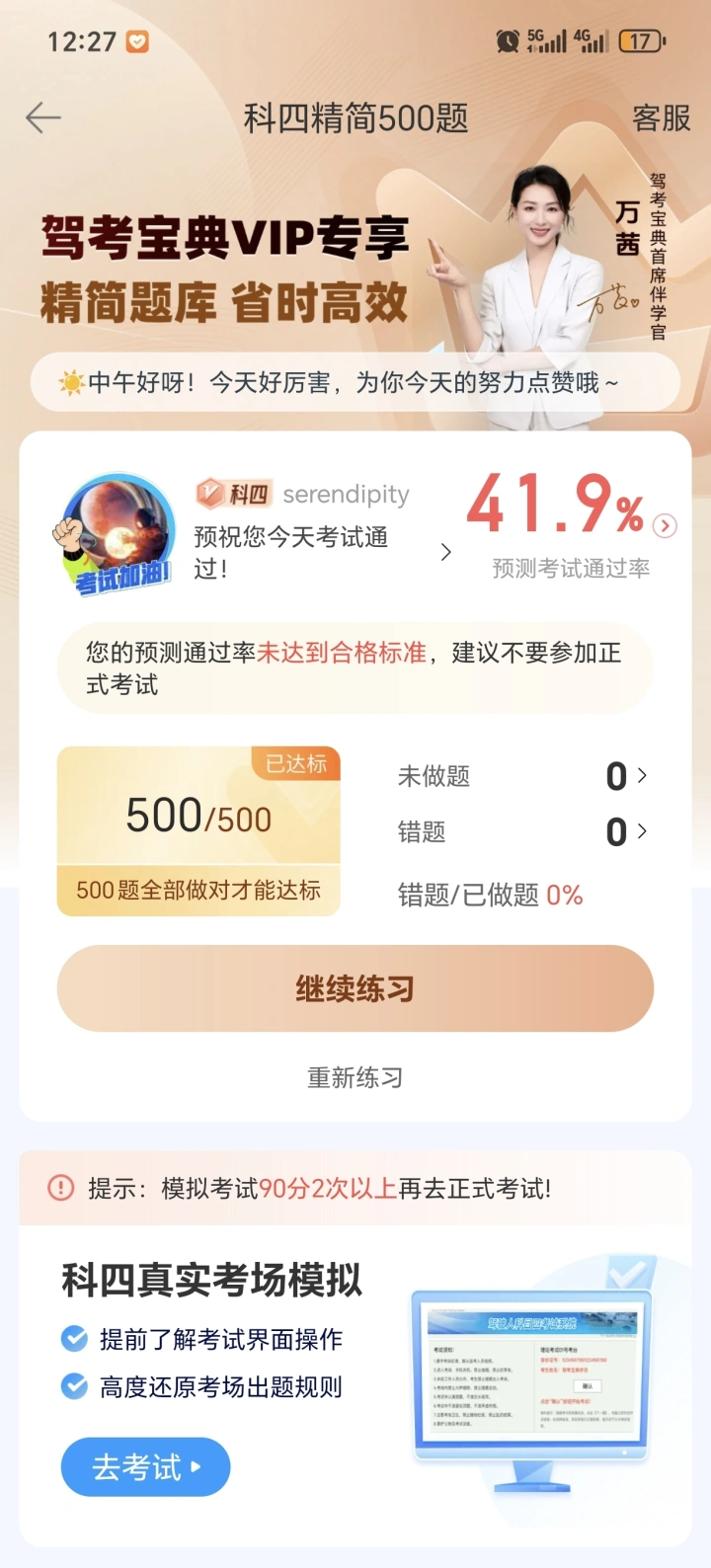Start mock exam with 去考试
Image resolution: width=711 pixels, height=1568 pixels.
pyautogui.click(x=145, y=1467)
